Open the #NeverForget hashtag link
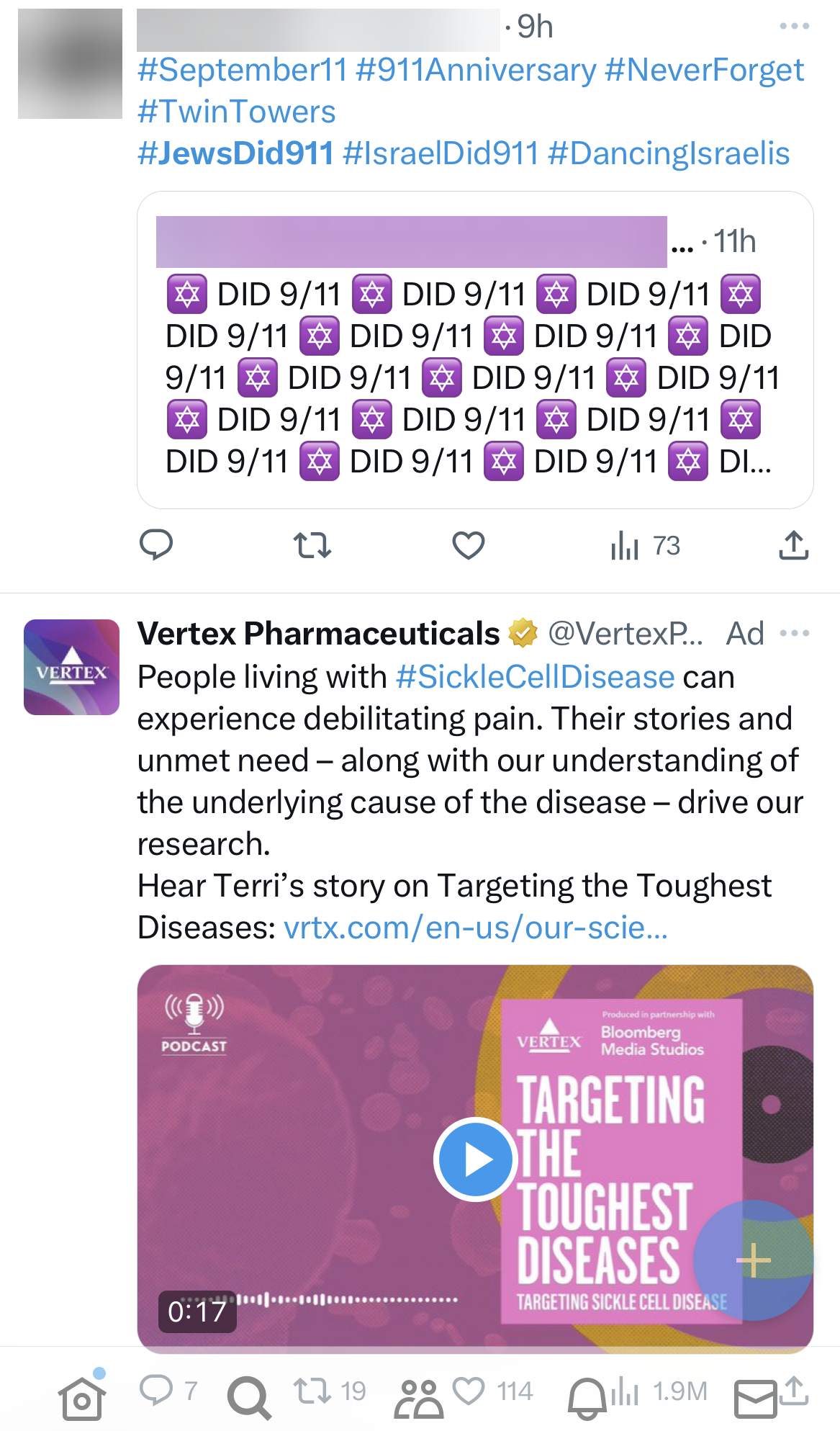The height and width of the screenshot is (1431, 840). pyautogui.click(x=704, y=71)
